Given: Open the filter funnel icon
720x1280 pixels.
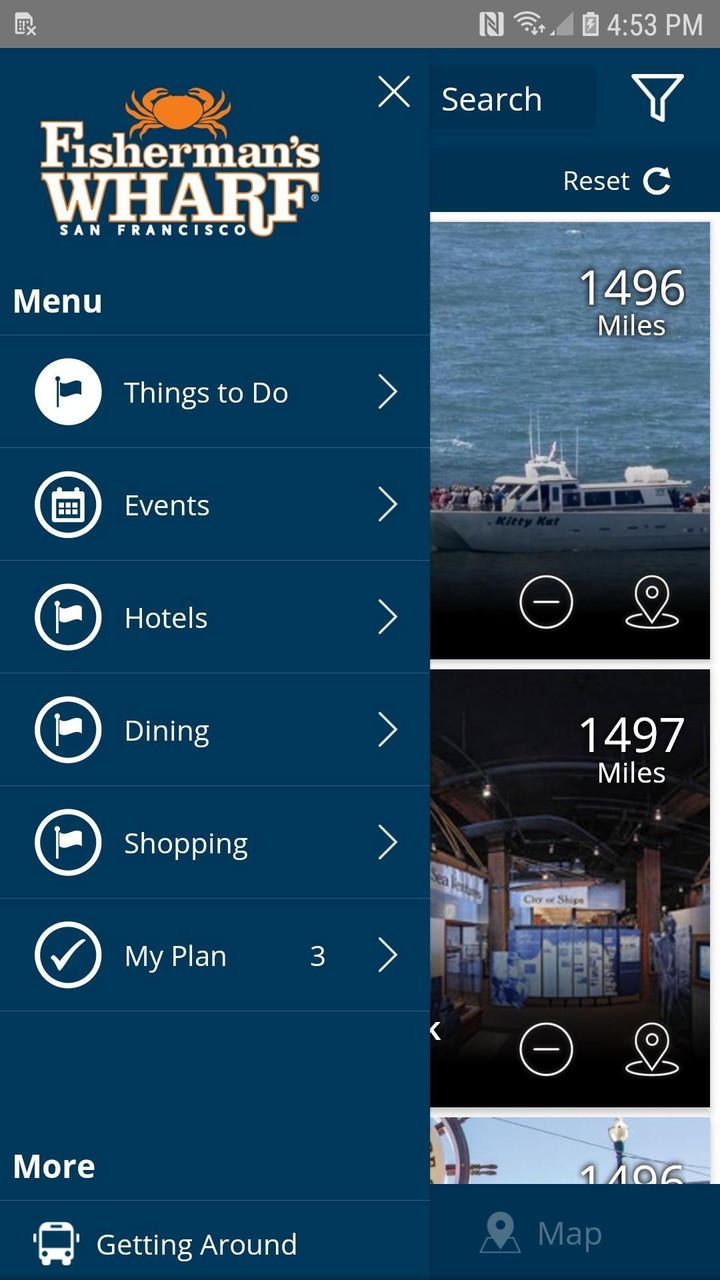Looking at the screenshot, I should coord(657,98).
